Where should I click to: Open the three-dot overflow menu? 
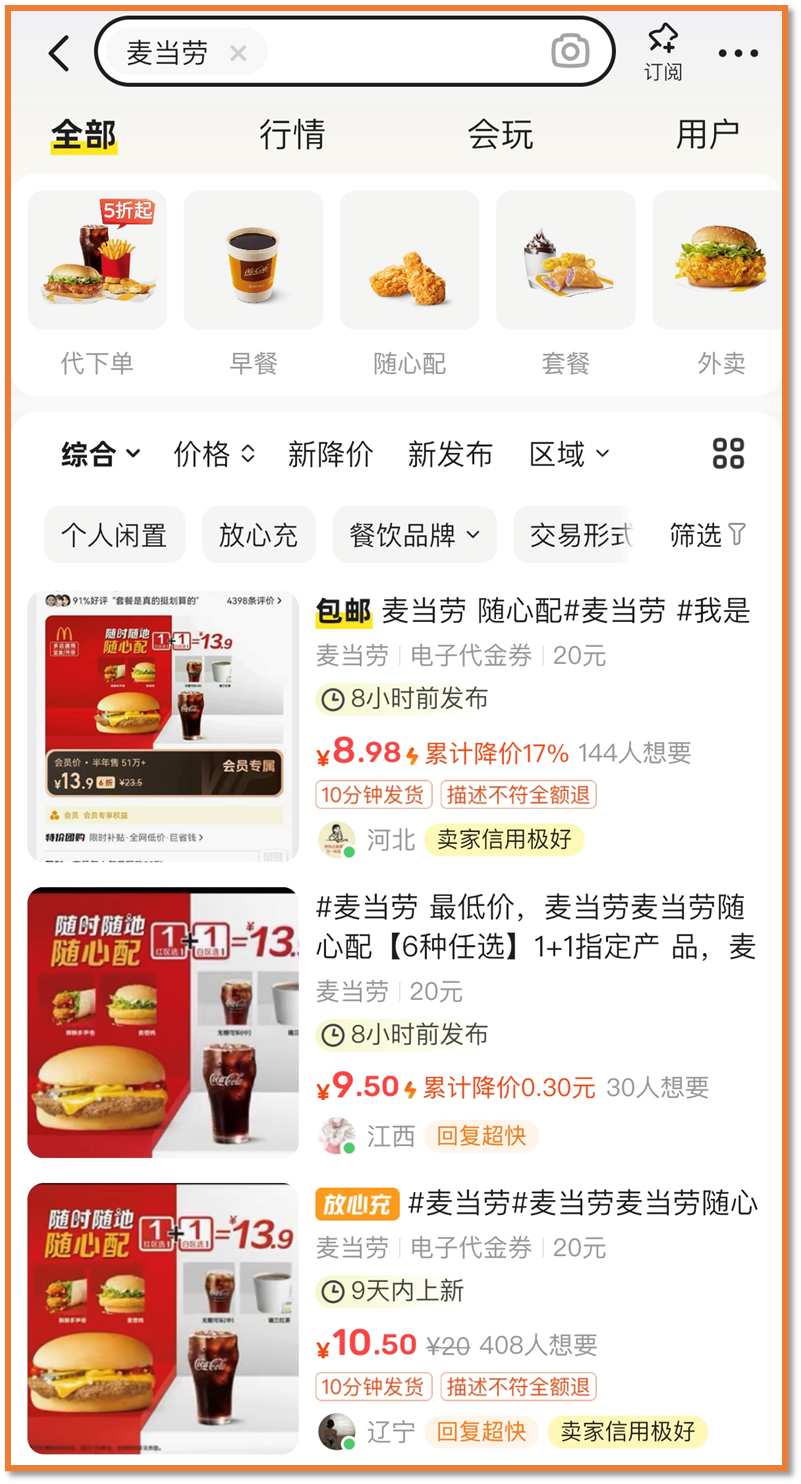[x=738, y=53]
